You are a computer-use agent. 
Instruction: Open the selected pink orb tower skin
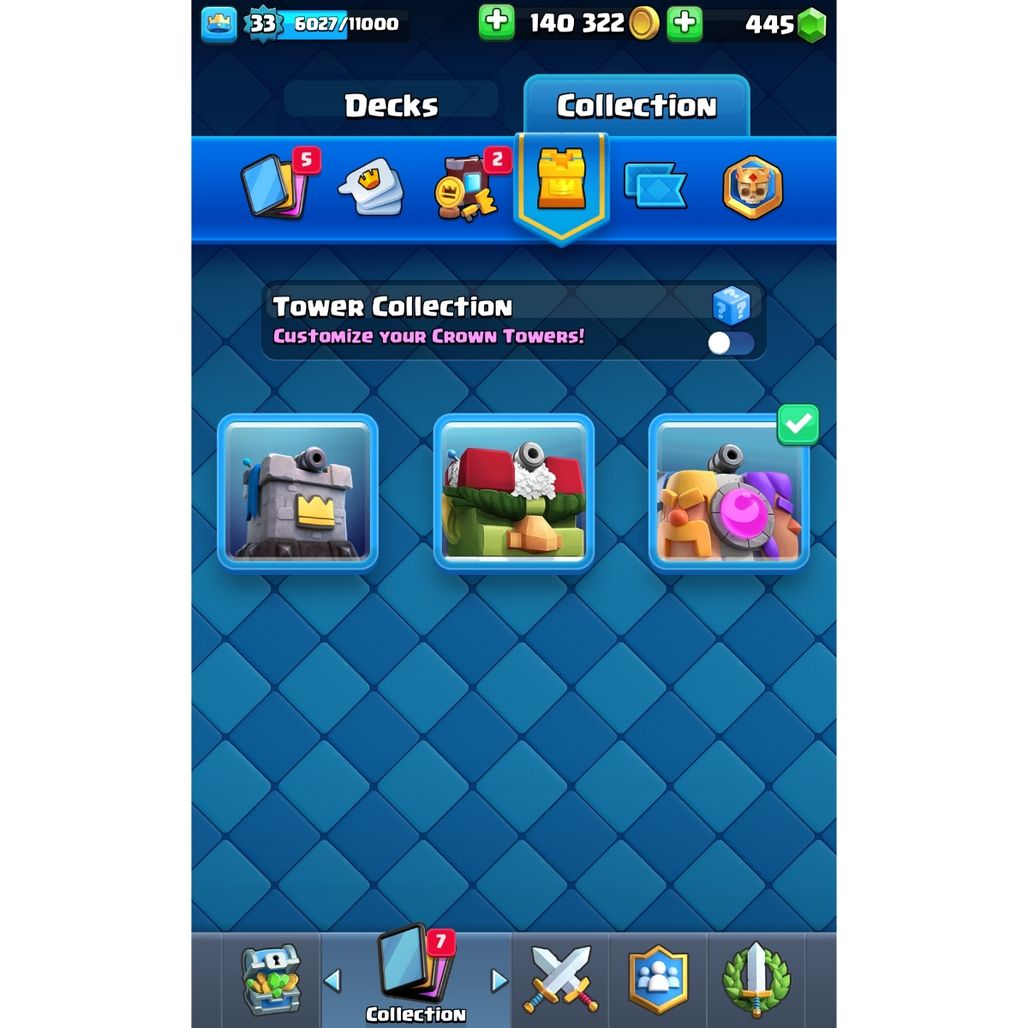pyautogui.click(x=729, y=492)
